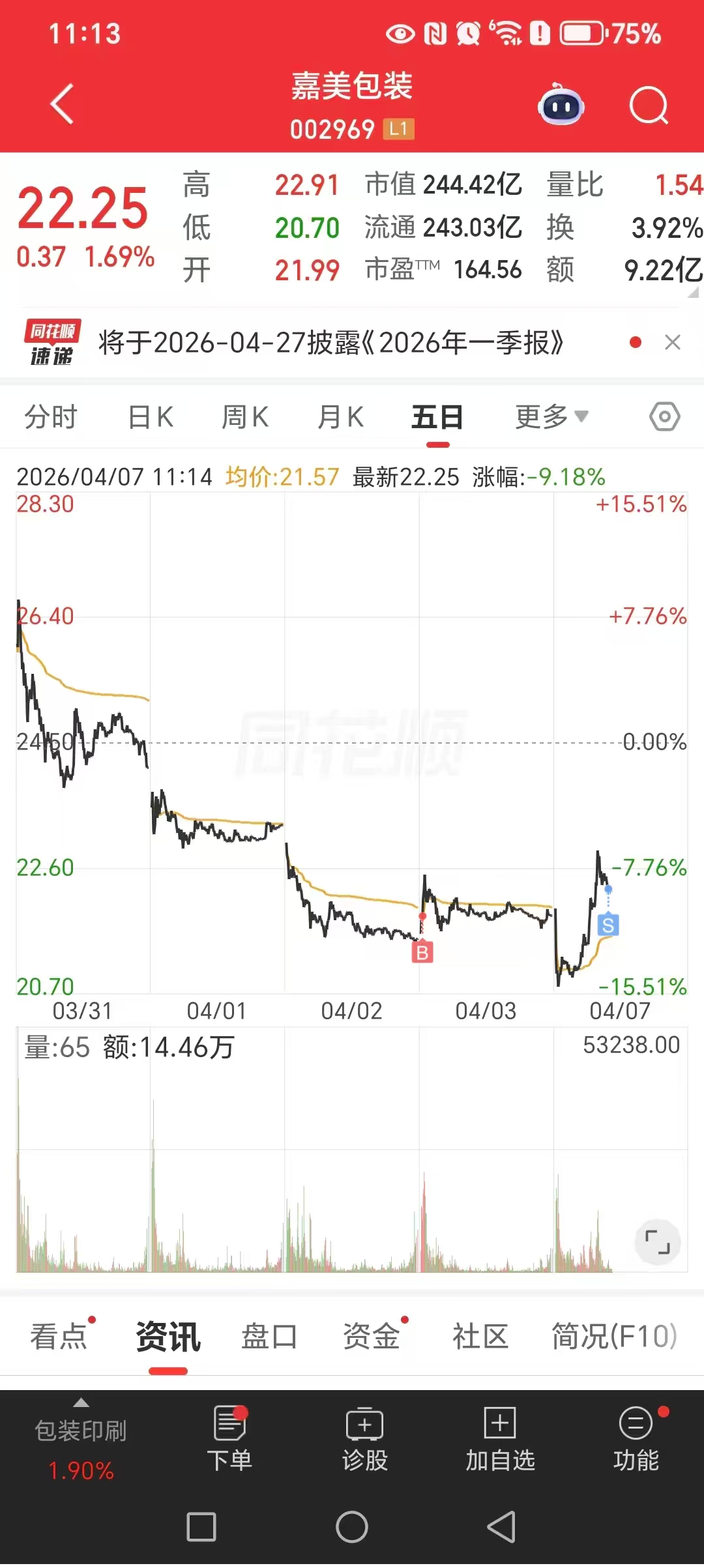The image size is (704, 1568).
Task: Go back using the top-left arrow
Action: 62,104
